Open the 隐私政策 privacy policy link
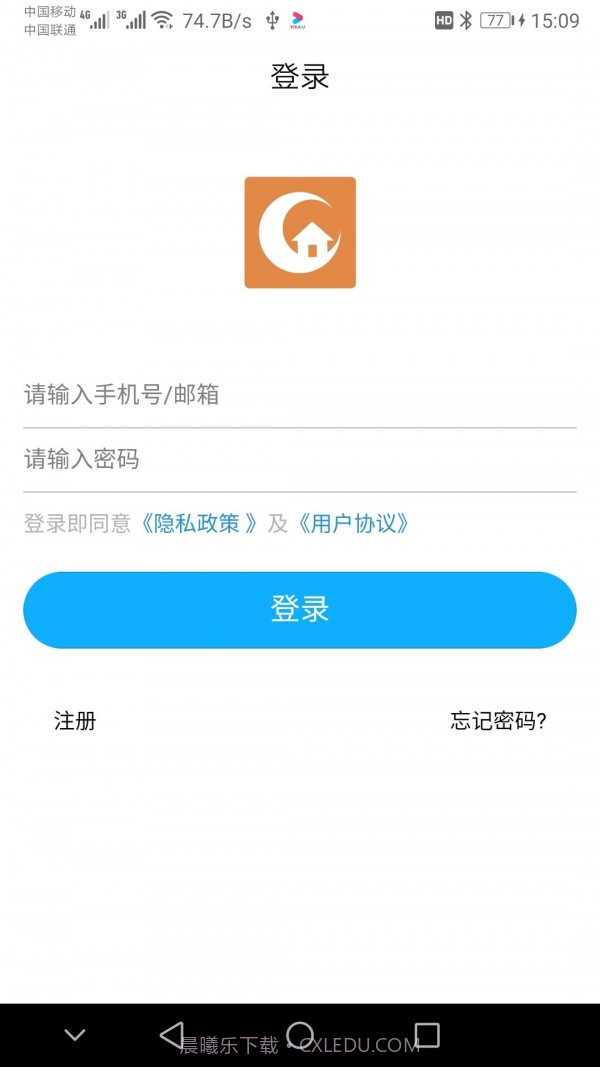The width and height of the screenshot is (600, 1067). pyautogui.click(x=199, y=523)
